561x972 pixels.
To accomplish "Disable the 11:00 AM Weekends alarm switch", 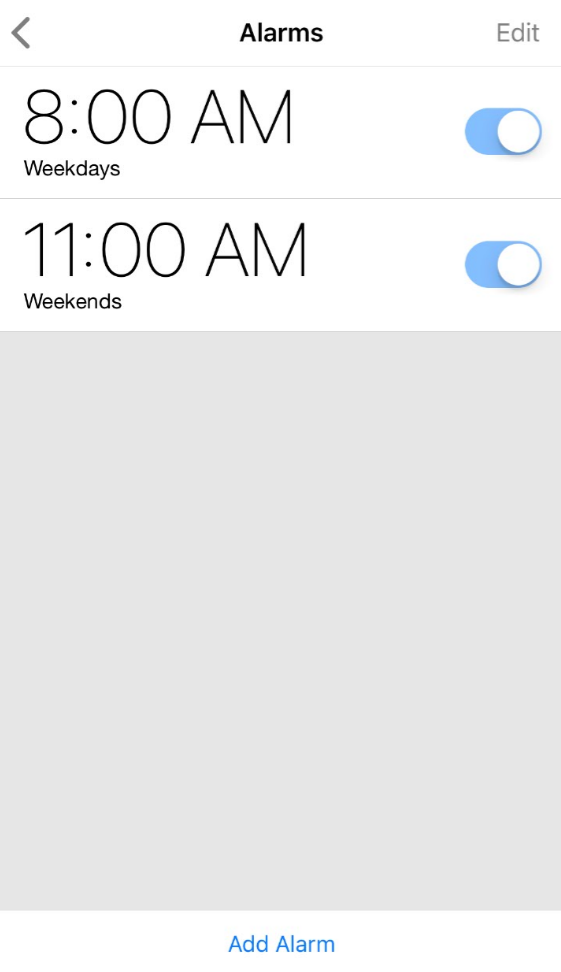I will [x=503, y=265].
